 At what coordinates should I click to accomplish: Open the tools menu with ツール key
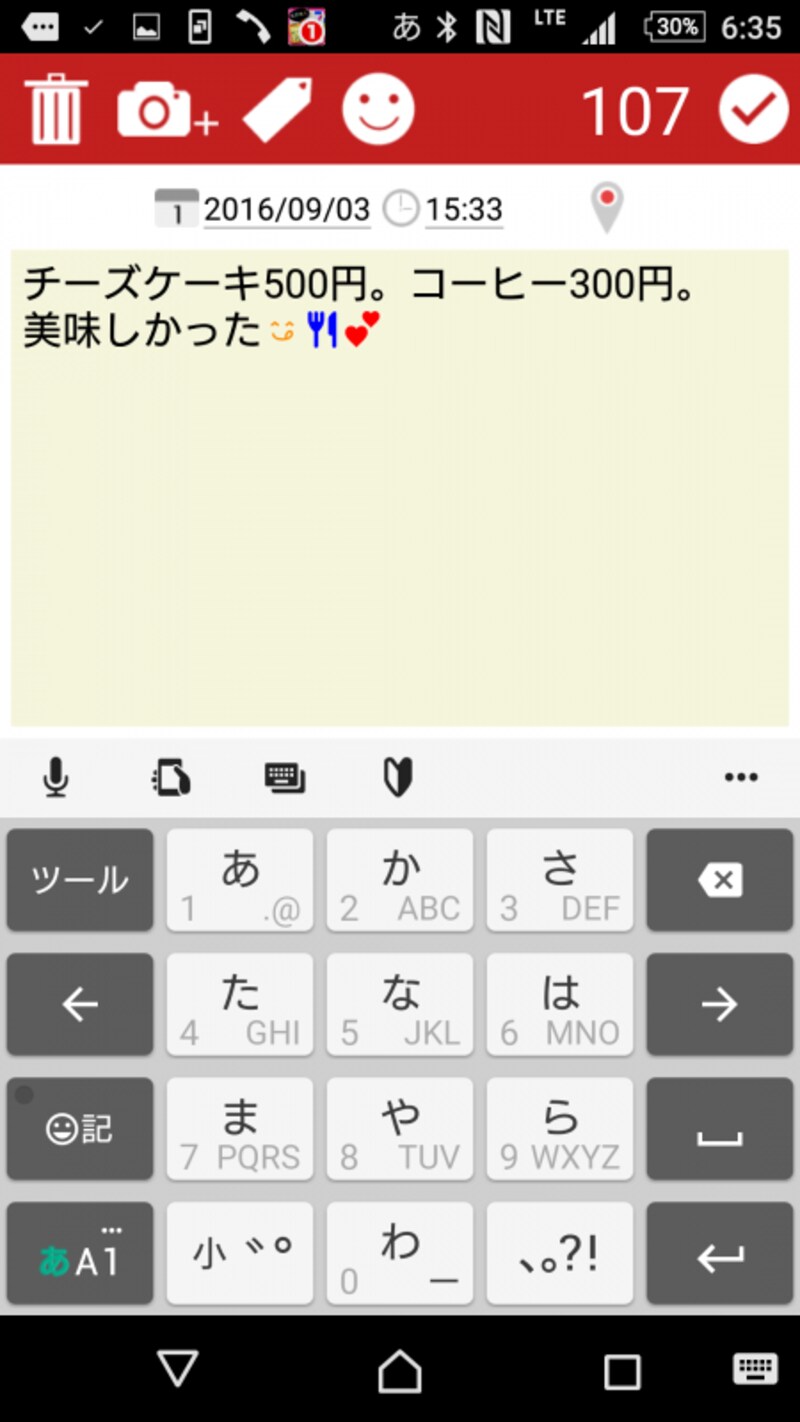pyautogui.click(x=80, y=881)
